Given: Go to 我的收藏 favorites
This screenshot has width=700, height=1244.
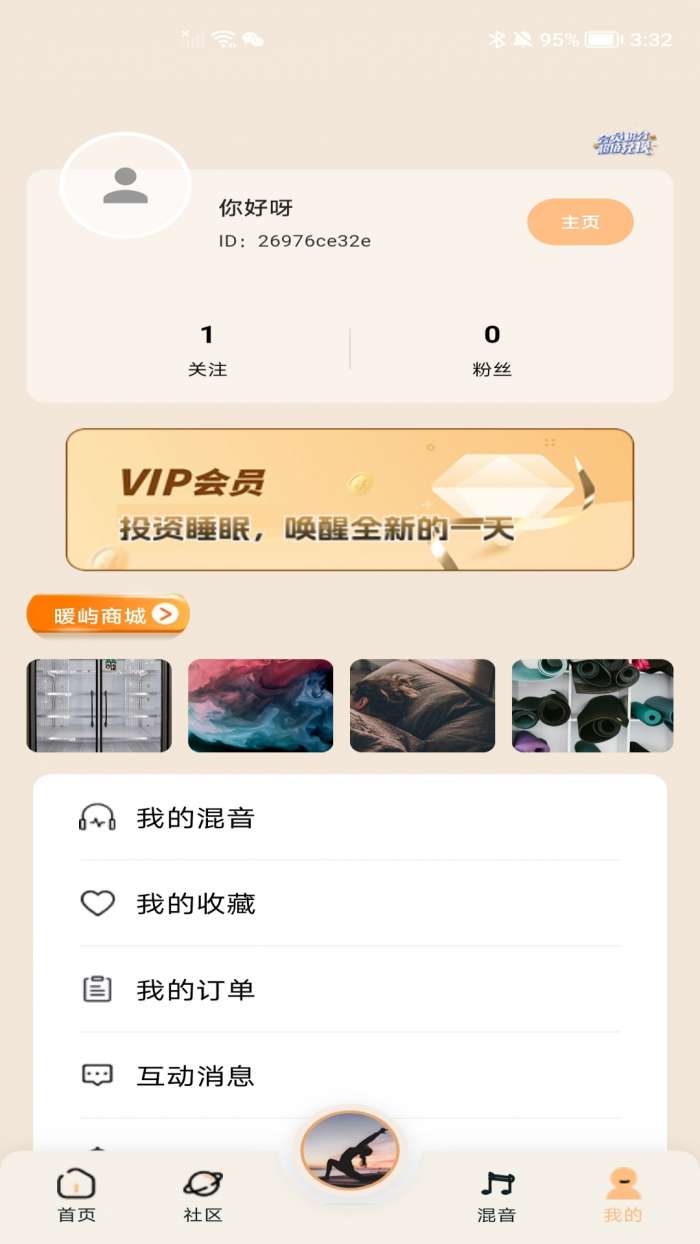Looking at the screenshot, I should pos(350,904).
